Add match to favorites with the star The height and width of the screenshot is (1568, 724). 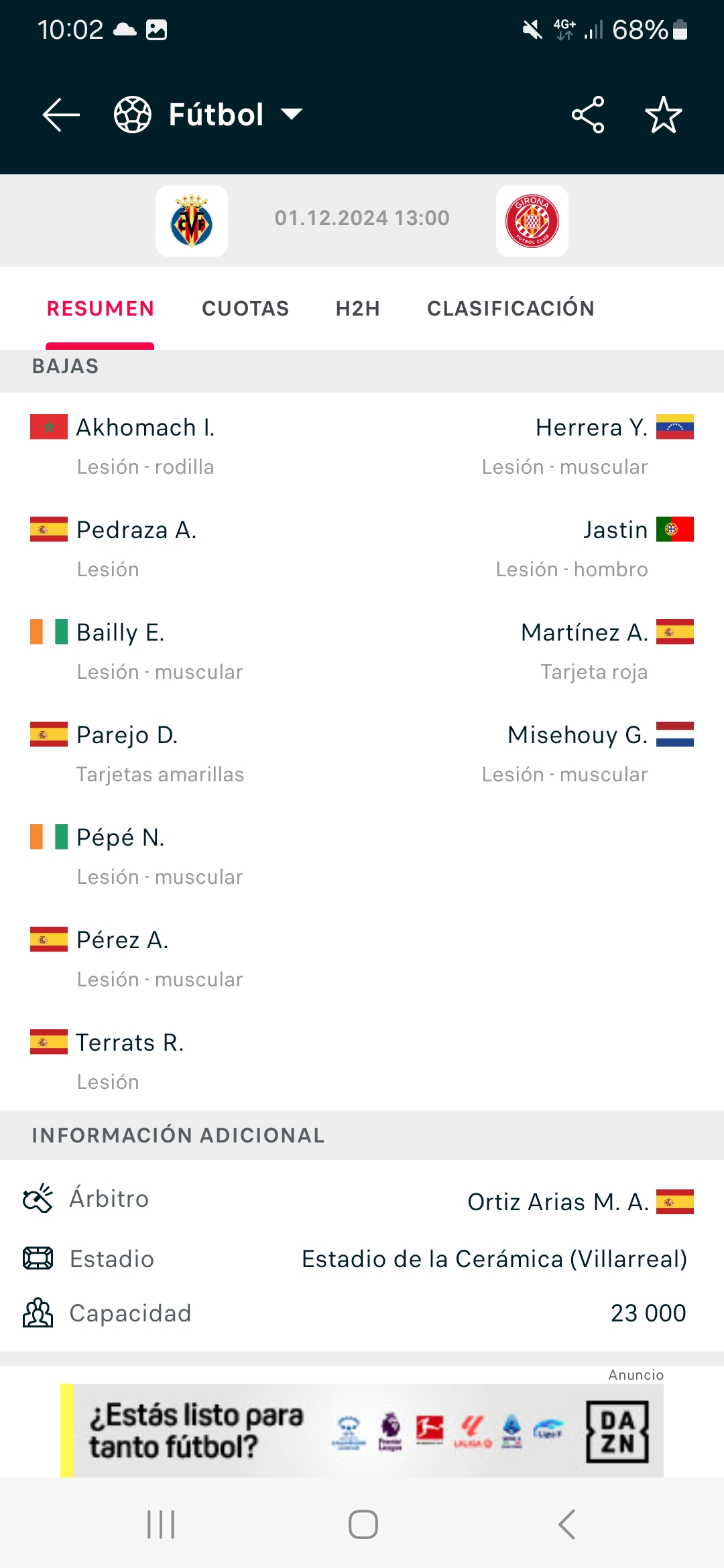coord(663,115)
